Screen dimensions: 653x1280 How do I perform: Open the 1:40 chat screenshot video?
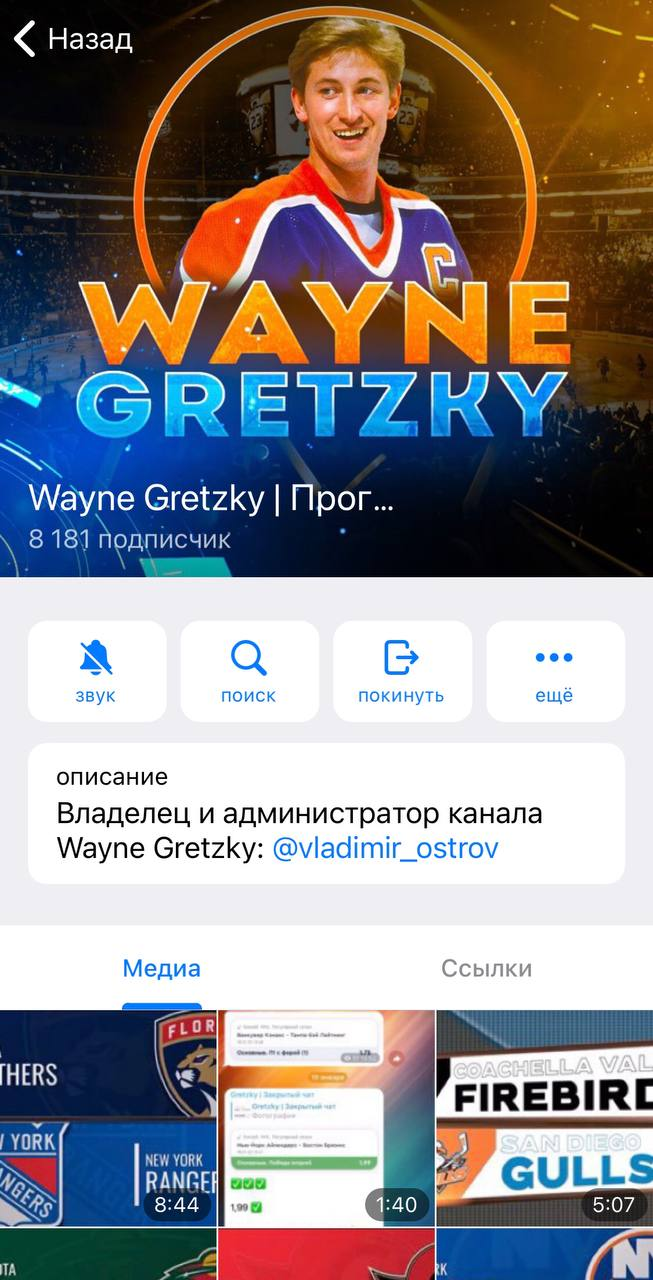(x=326, y=1117)
